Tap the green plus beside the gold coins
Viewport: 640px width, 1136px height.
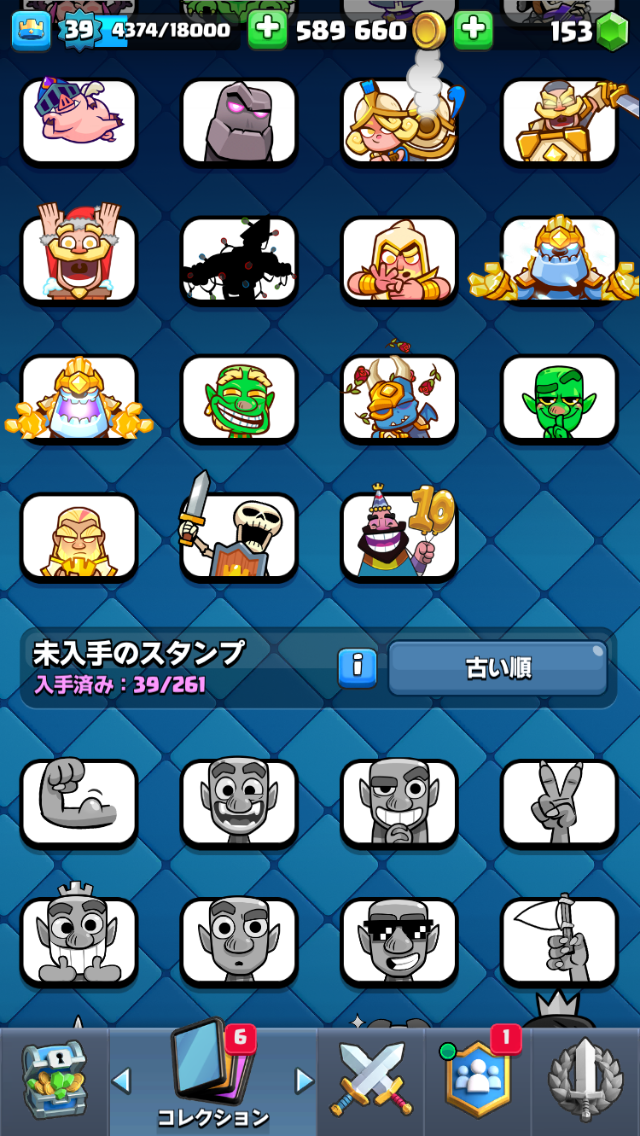tap(473, 31)
